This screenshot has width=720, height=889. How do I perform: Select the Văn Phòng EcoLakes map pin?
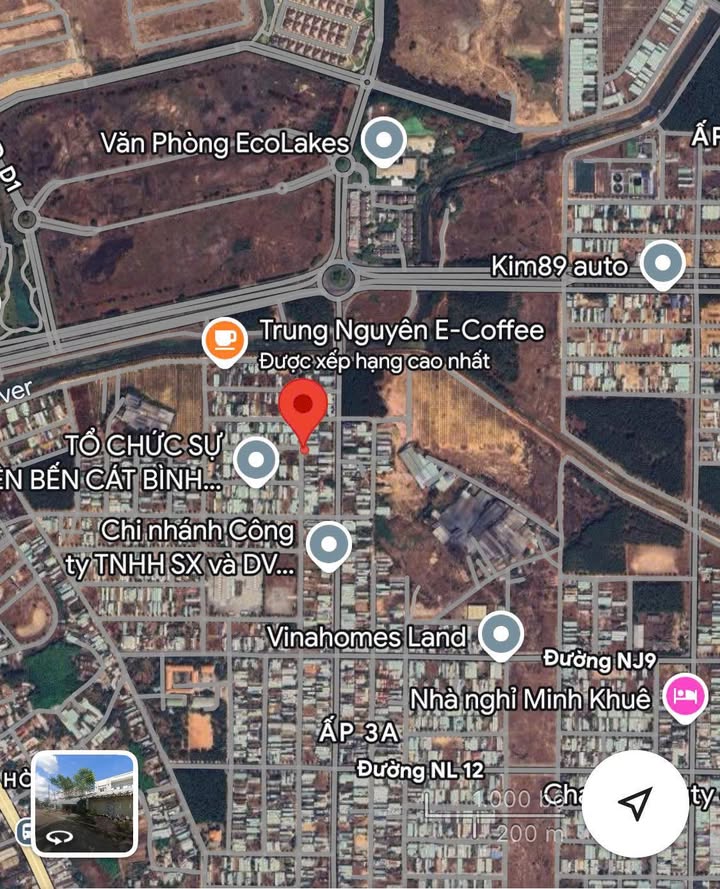click(383, 143)
